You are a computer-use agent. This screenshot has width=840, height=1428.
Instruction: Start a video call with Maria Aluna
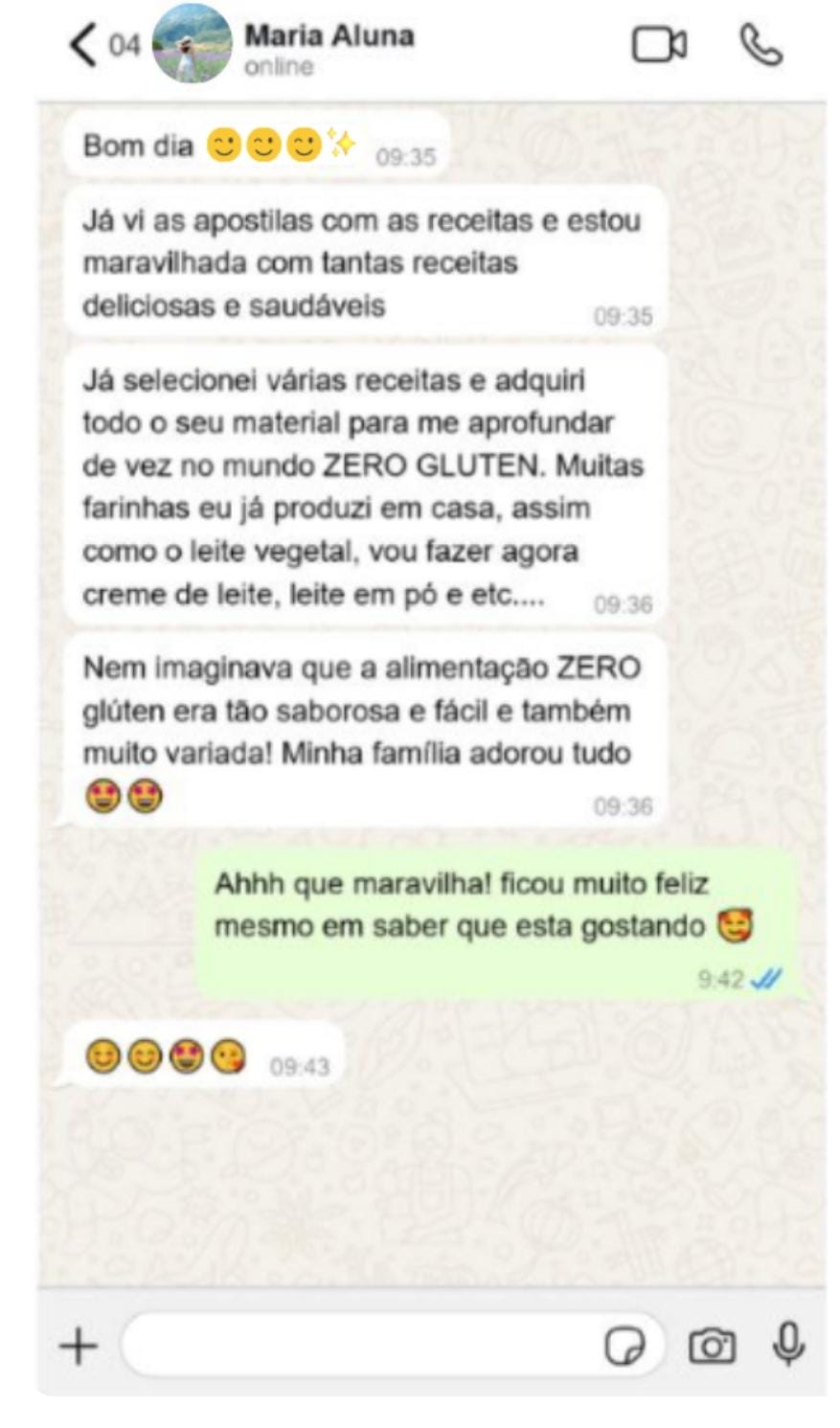[x=658, y=45]
